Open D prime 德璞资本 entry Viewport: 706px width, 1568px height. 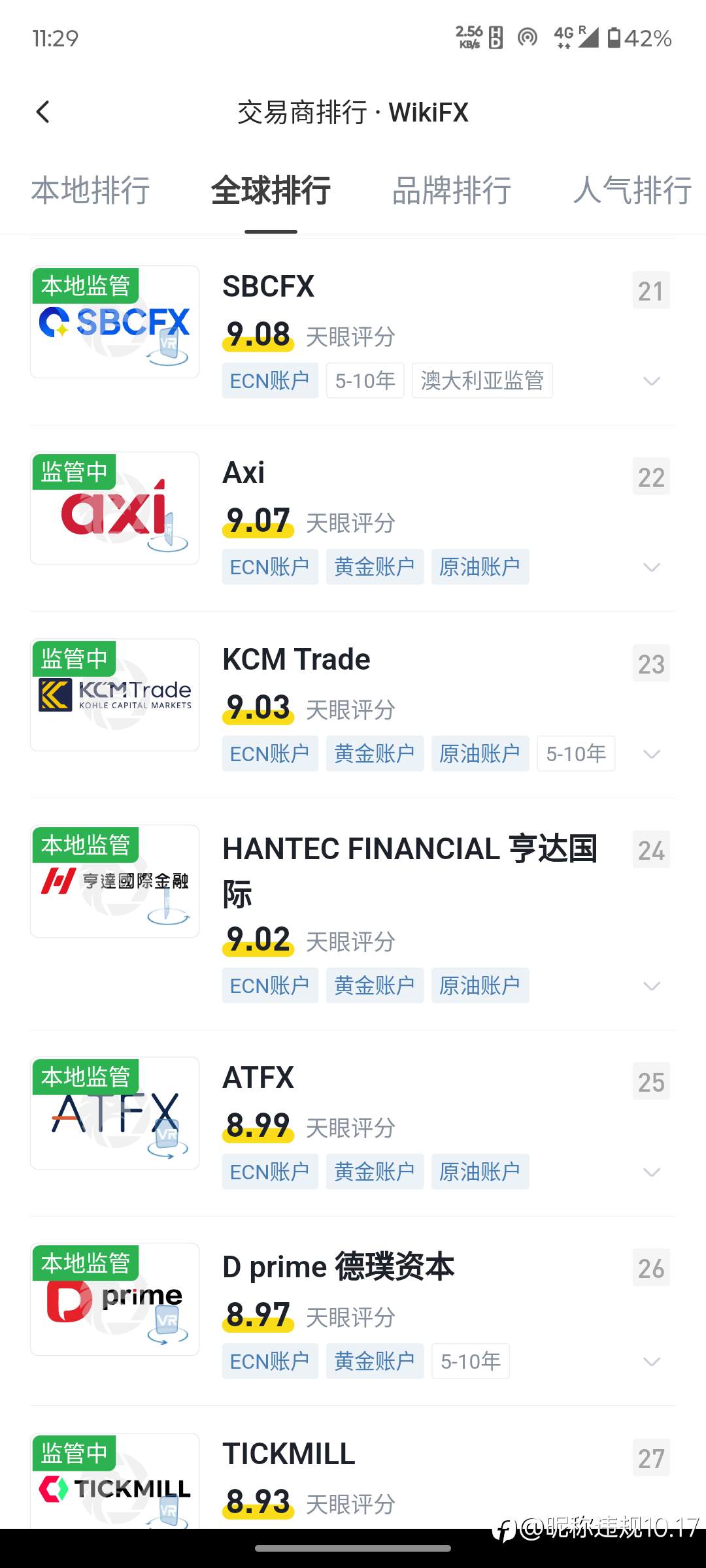click(353, 1311)
